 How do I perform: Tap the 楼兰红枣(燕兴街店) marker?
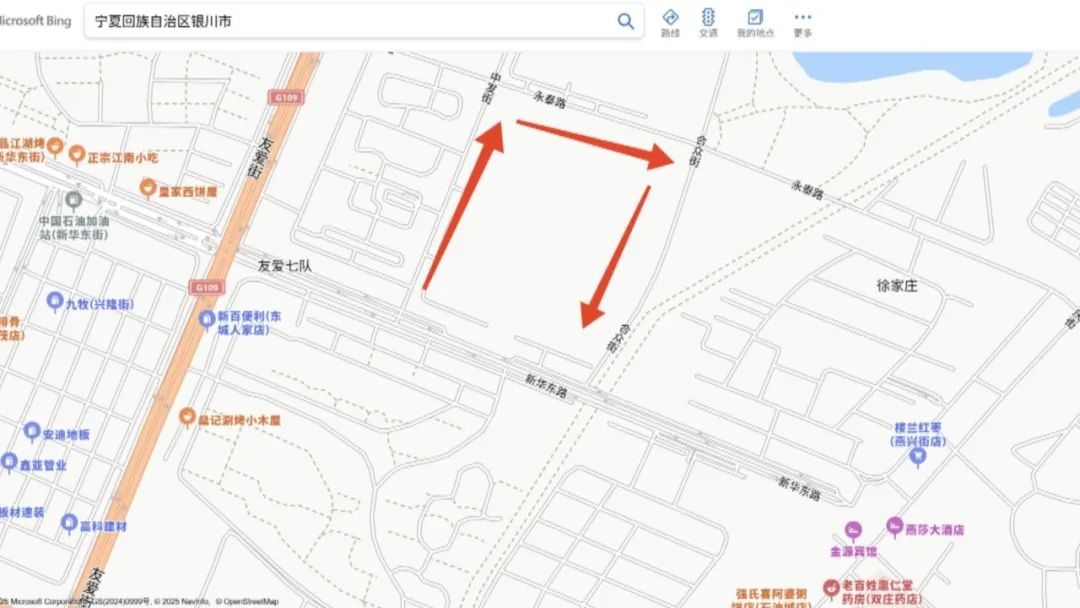coord(918,457)
